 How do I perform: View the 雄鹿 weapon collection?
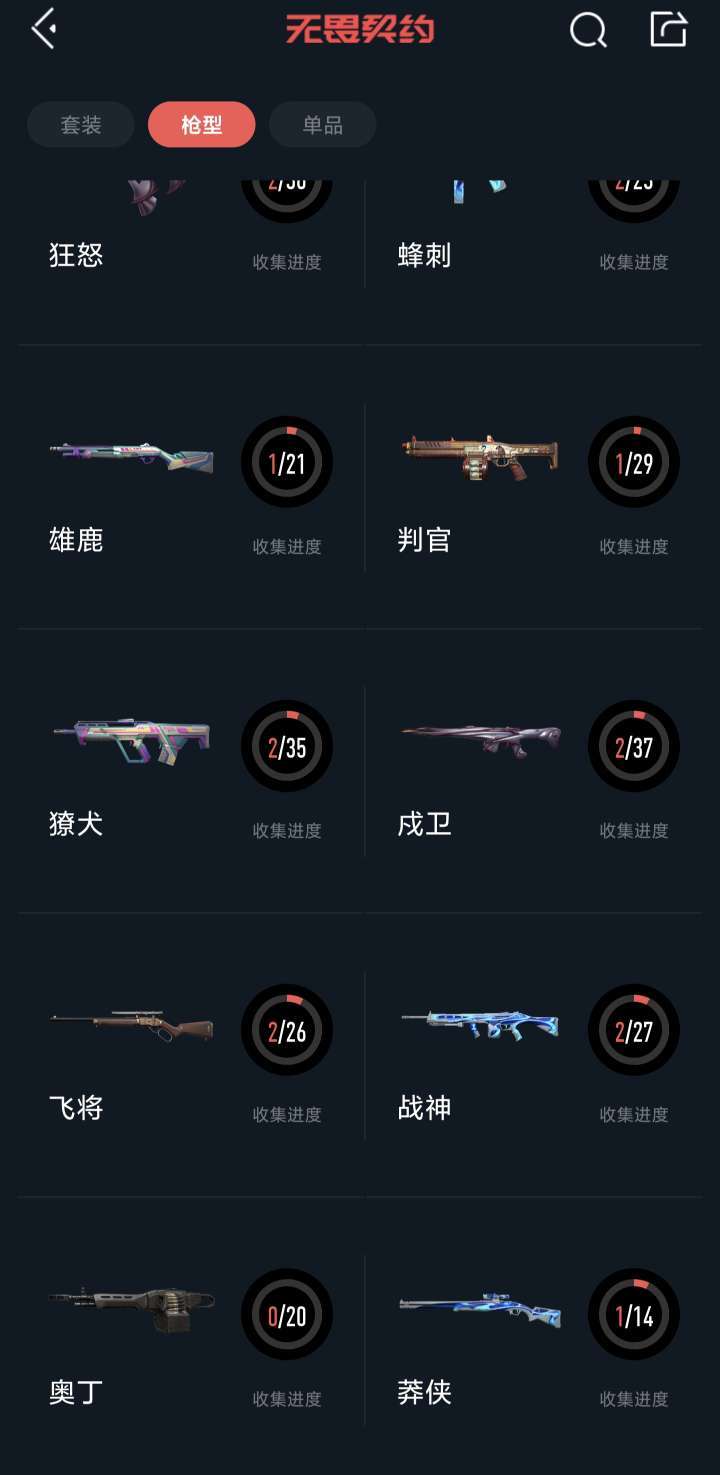(190, 487)
